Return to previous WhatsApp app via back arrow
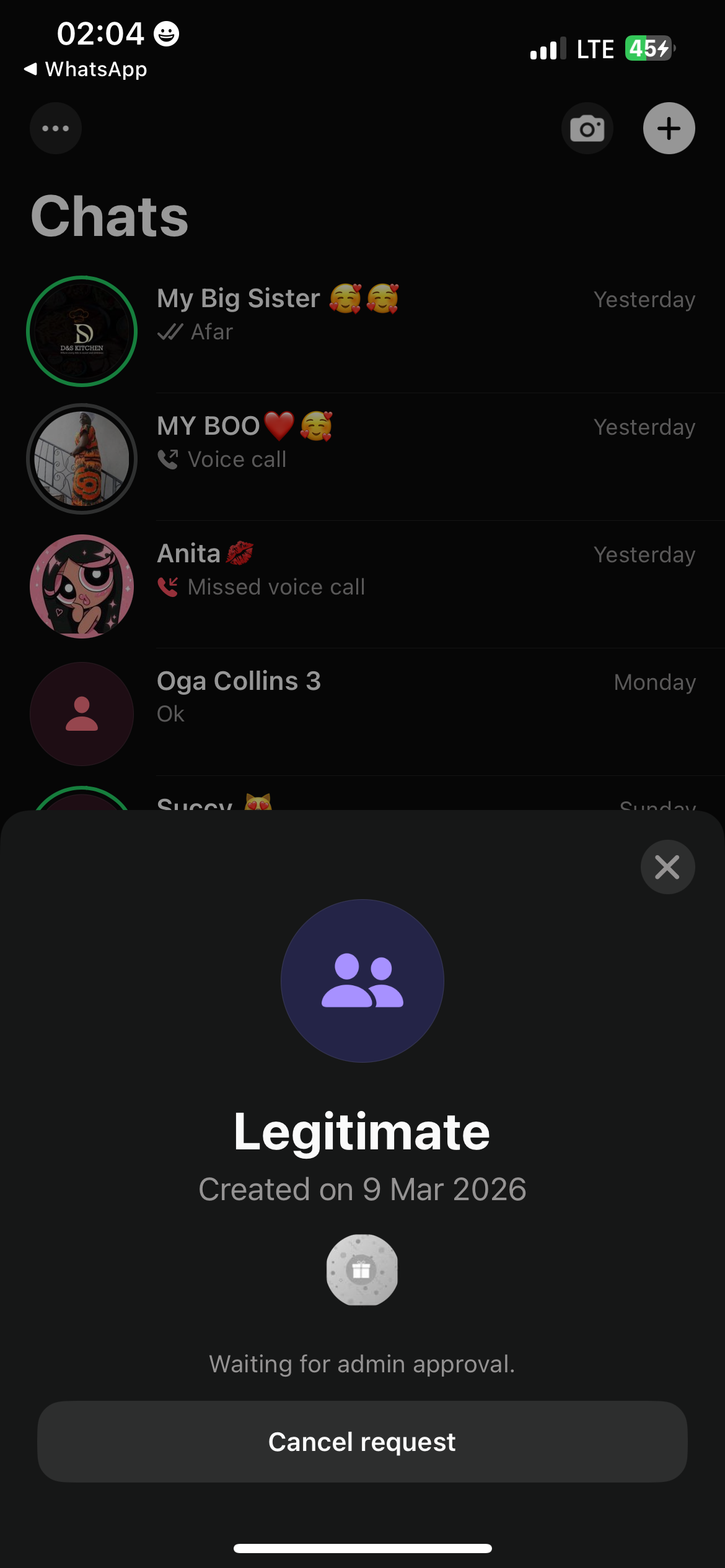 pos(86,69)
